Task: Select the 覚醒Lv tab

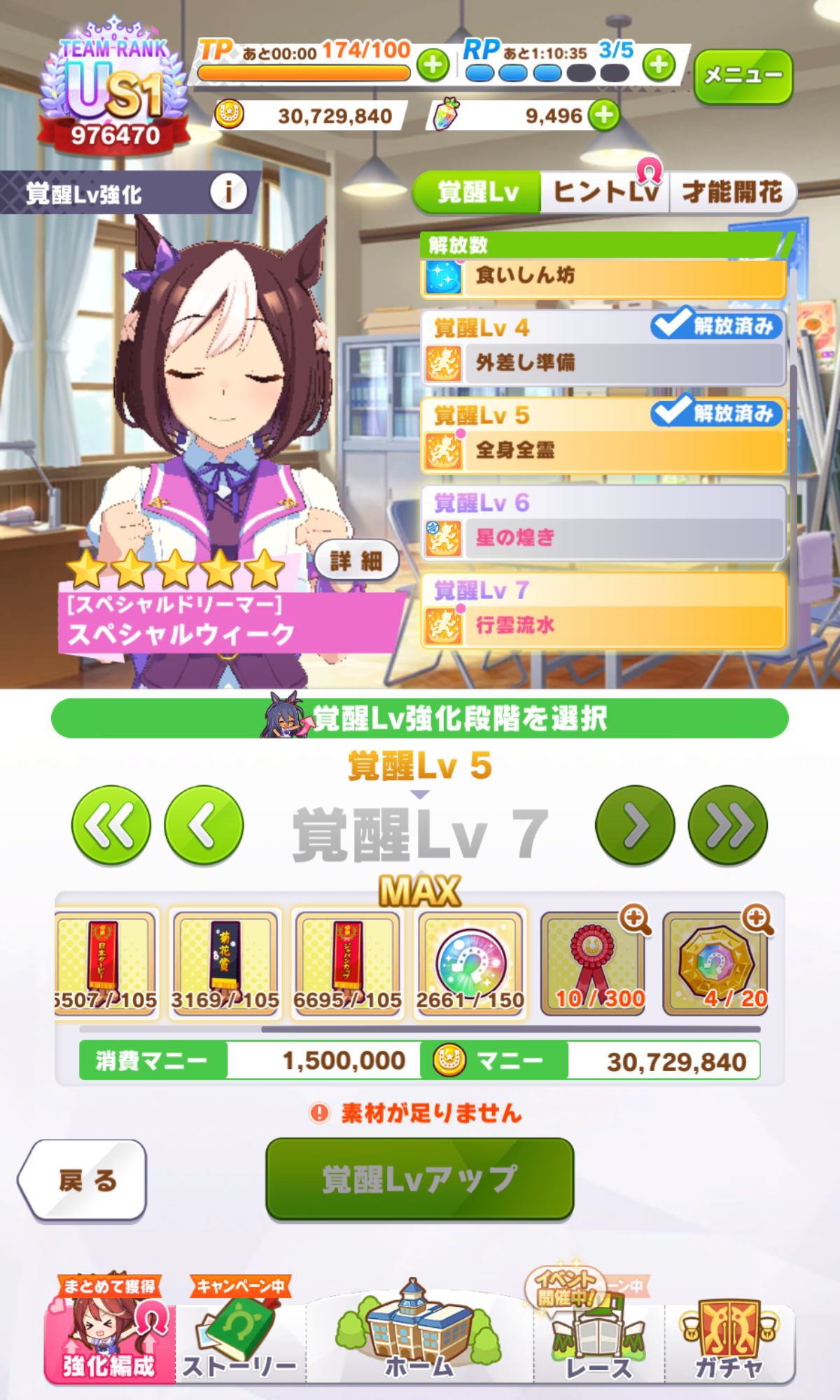Action: [477, 192]
